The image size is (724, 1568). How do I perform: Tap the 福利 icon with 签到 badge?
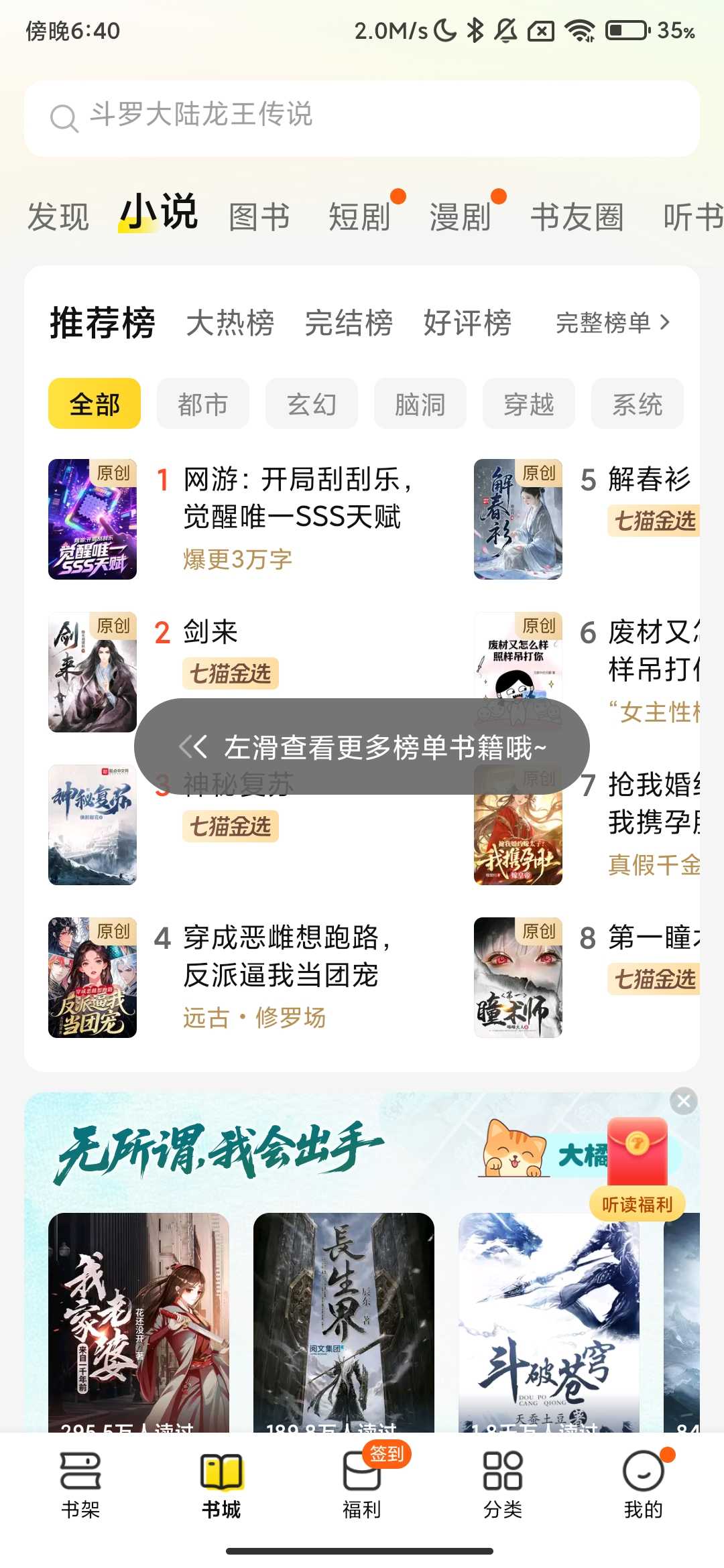pyautogui.click(x=362, y=1485)
